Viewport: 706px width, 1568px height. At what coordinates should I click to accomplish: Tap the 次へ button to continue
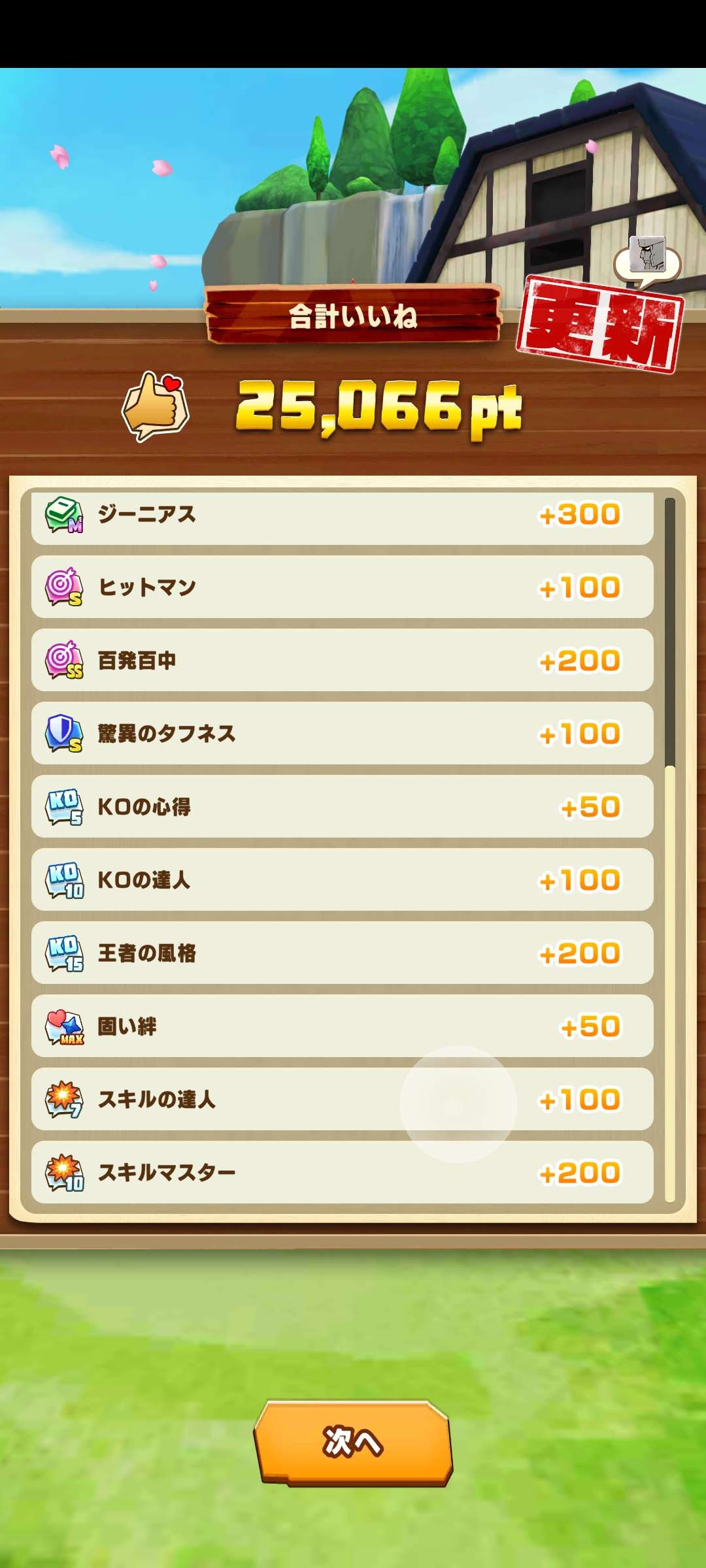[353, 1443]
